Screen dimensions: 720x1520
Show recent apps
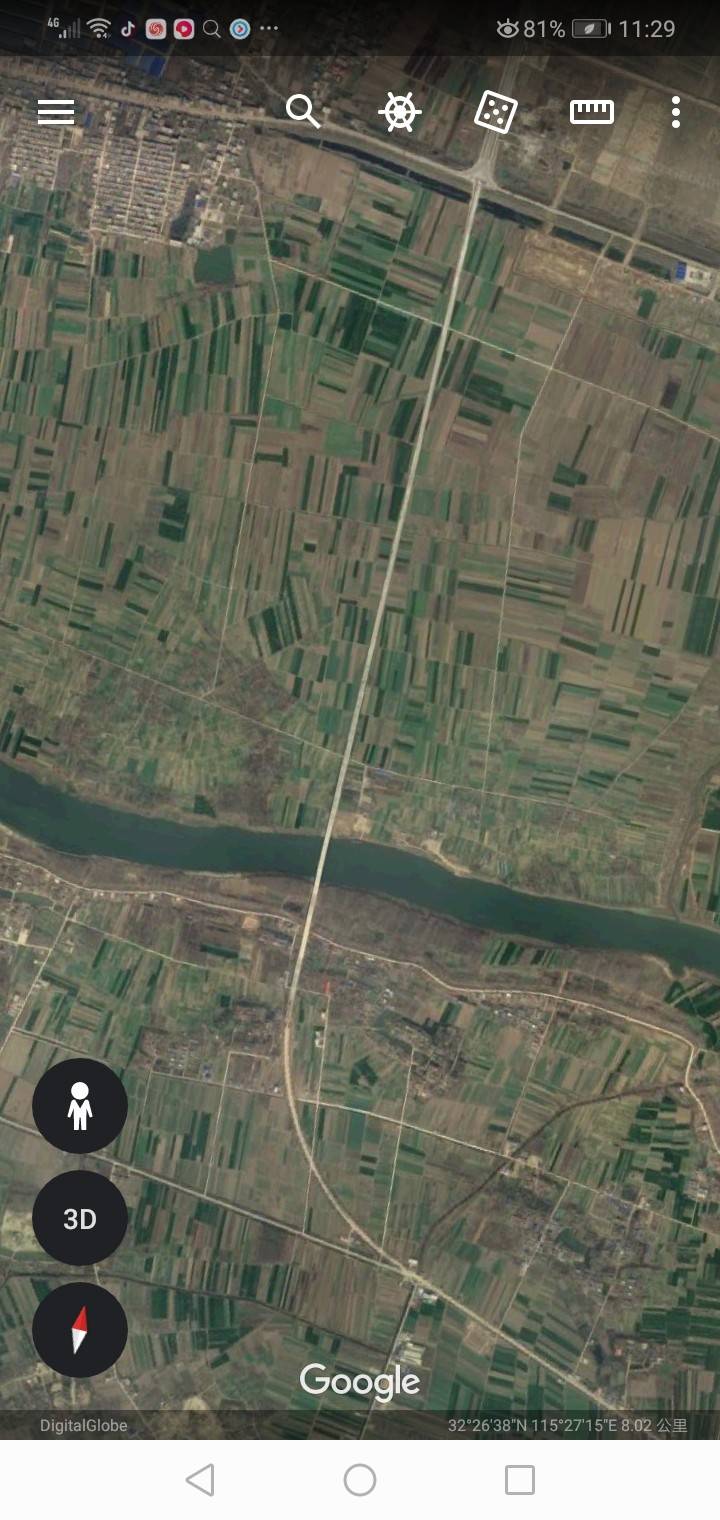click(x=520, y=1480)
